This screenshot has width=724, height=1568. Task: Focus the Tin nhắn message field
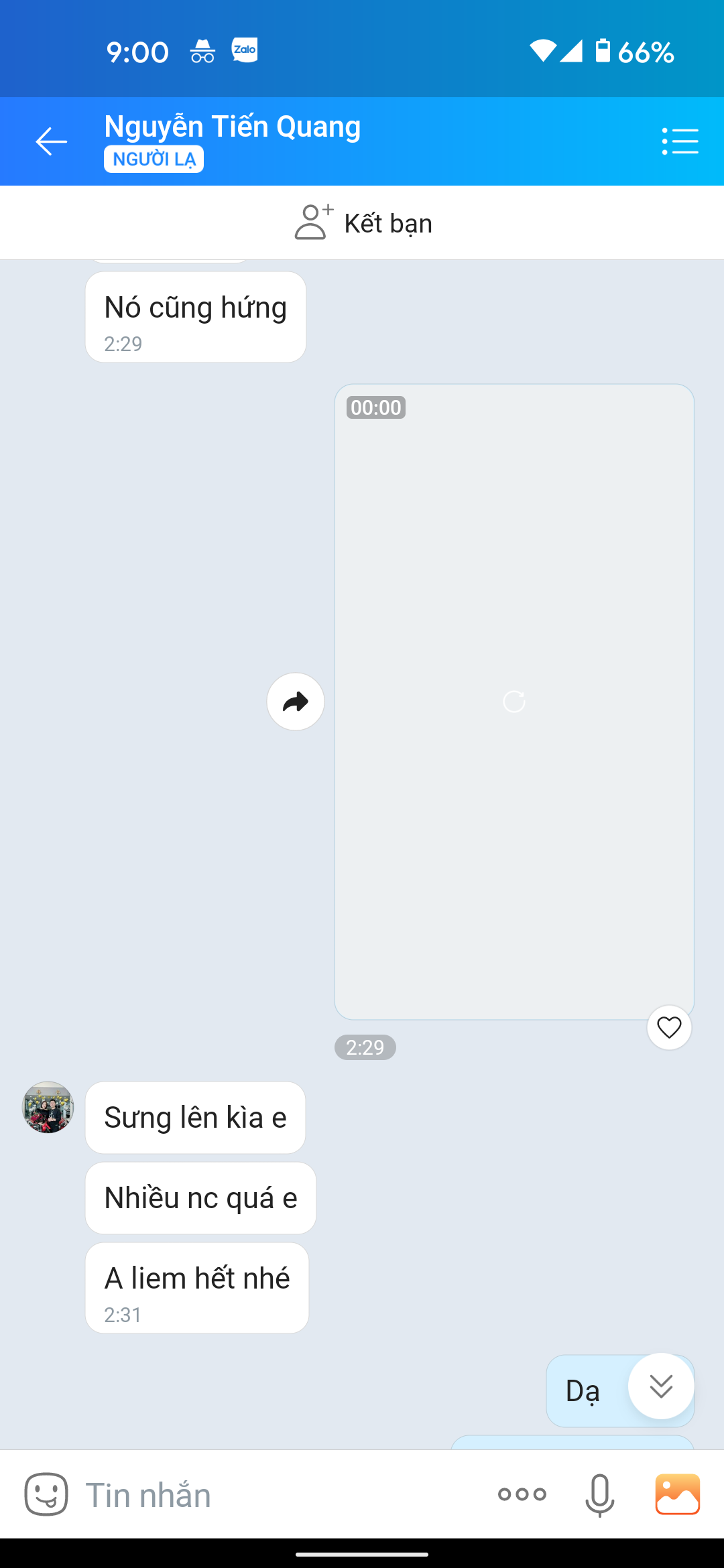click(x=268, y=1495)
